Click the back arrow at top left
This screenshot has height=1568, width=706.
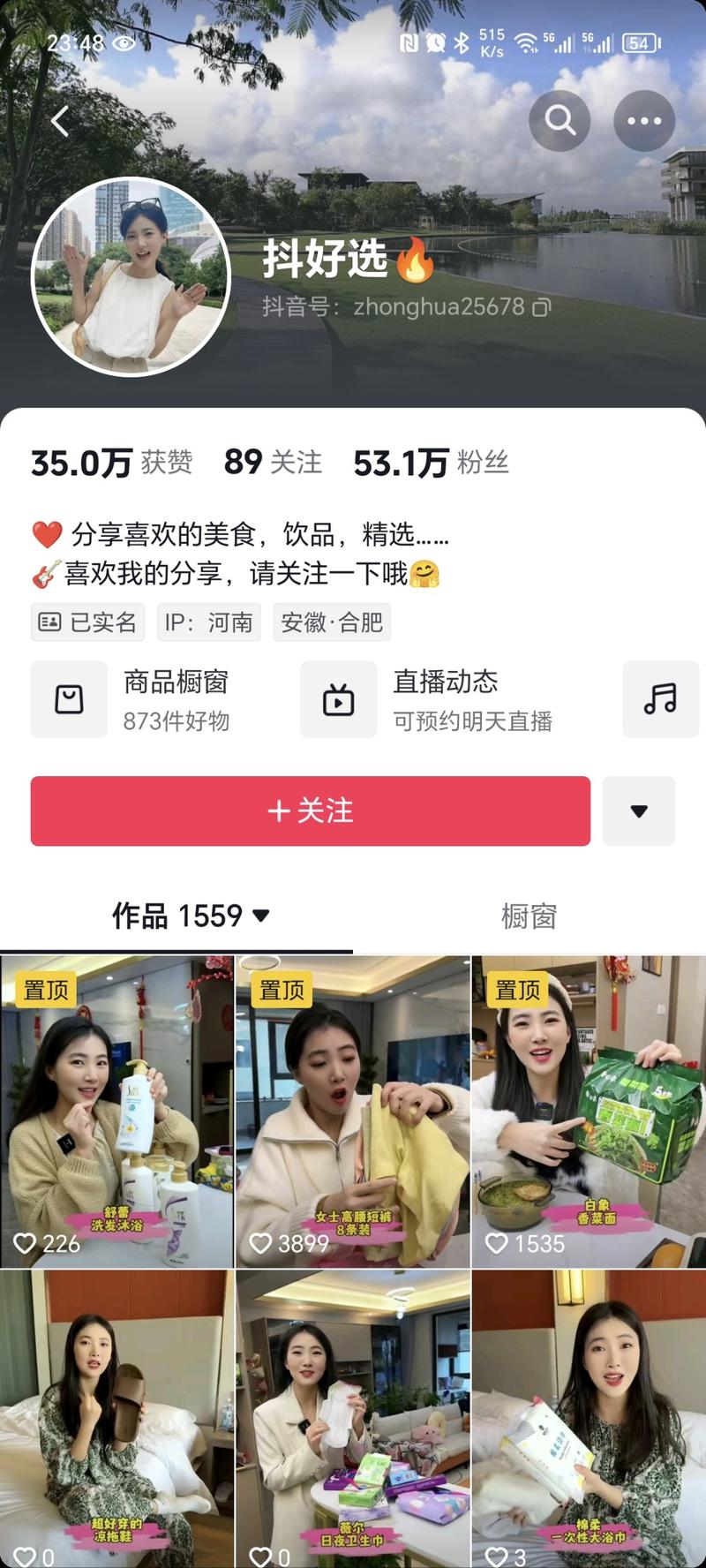(x=60, y=120)
